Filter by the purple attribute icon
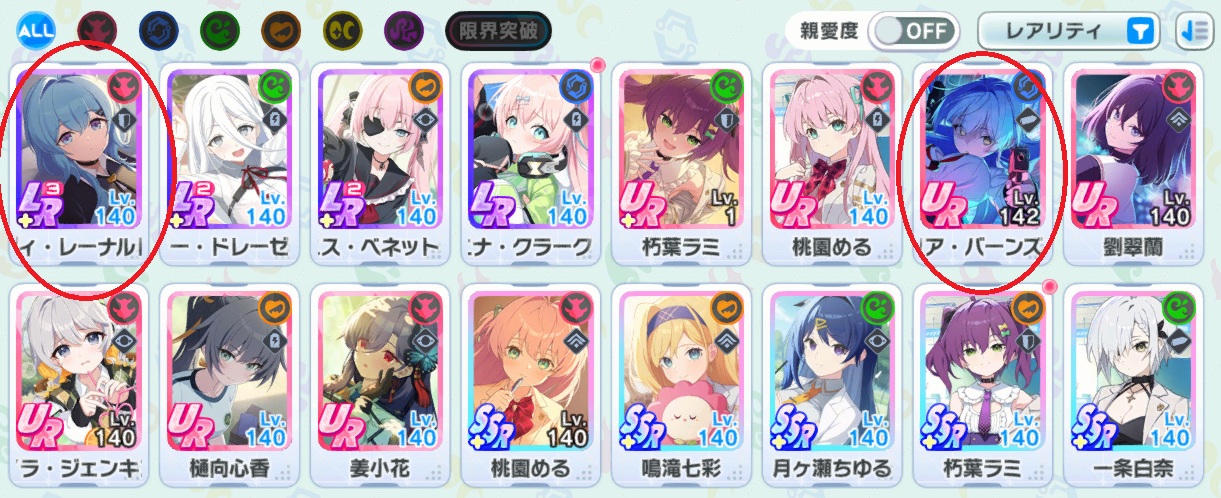The width and height of the screenshot is (1221, 498). (x=404, y=30)
